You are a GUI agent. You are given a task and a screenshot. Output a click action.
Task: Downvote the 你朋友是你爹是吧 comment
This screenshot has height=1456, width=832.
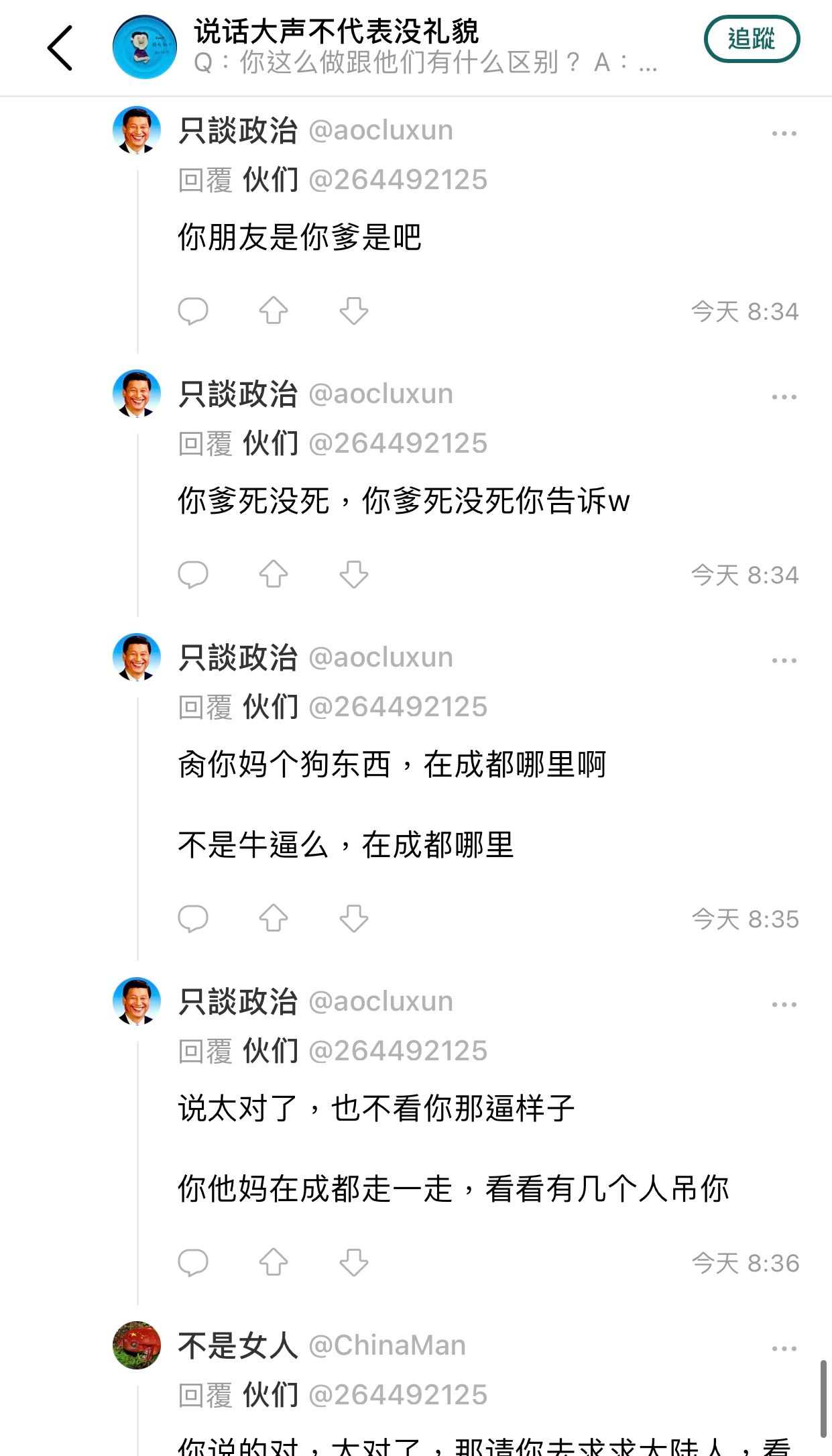click(x=354, y=311)
